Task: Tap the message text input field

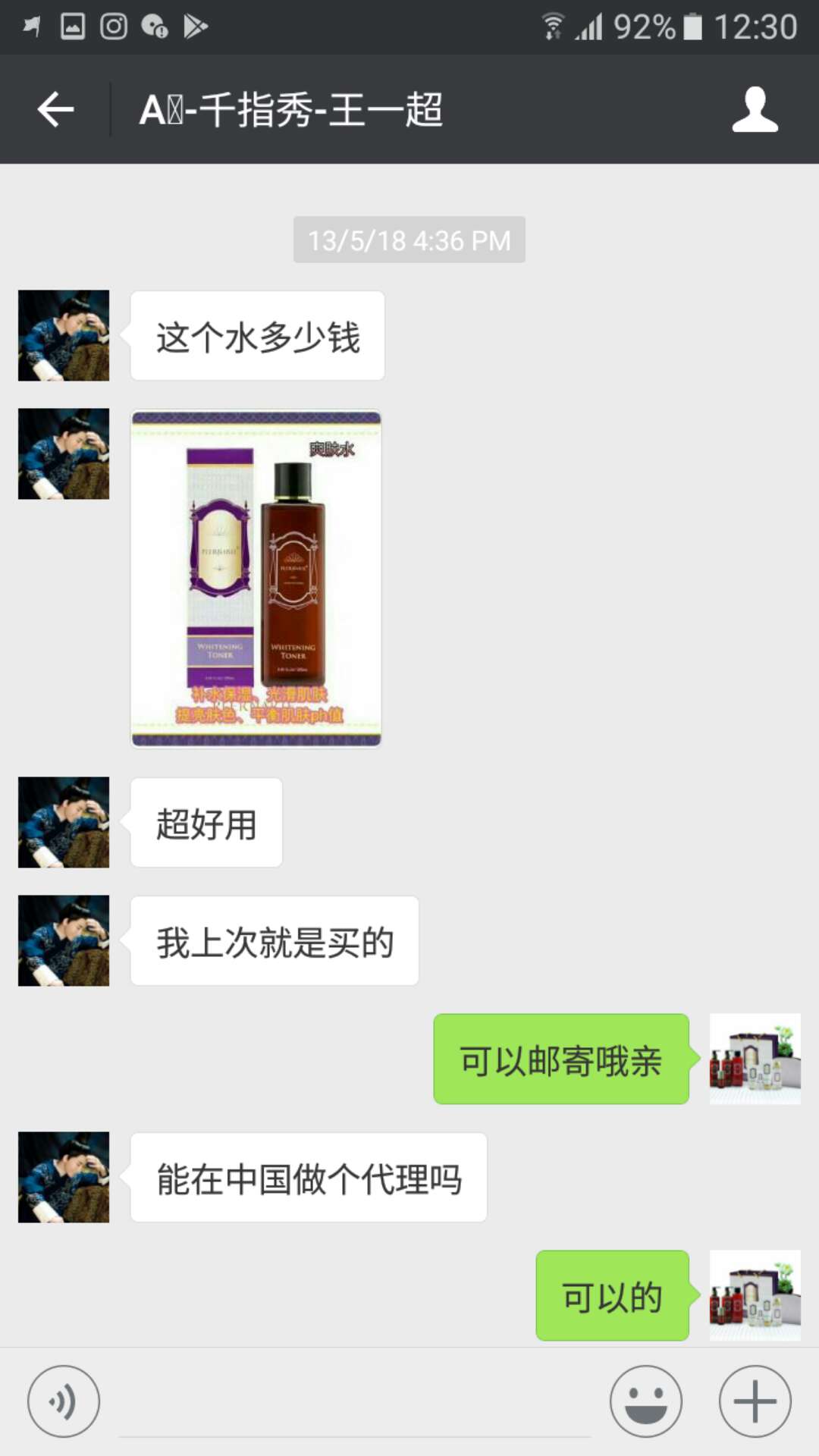Action: tap(355, 1403)
